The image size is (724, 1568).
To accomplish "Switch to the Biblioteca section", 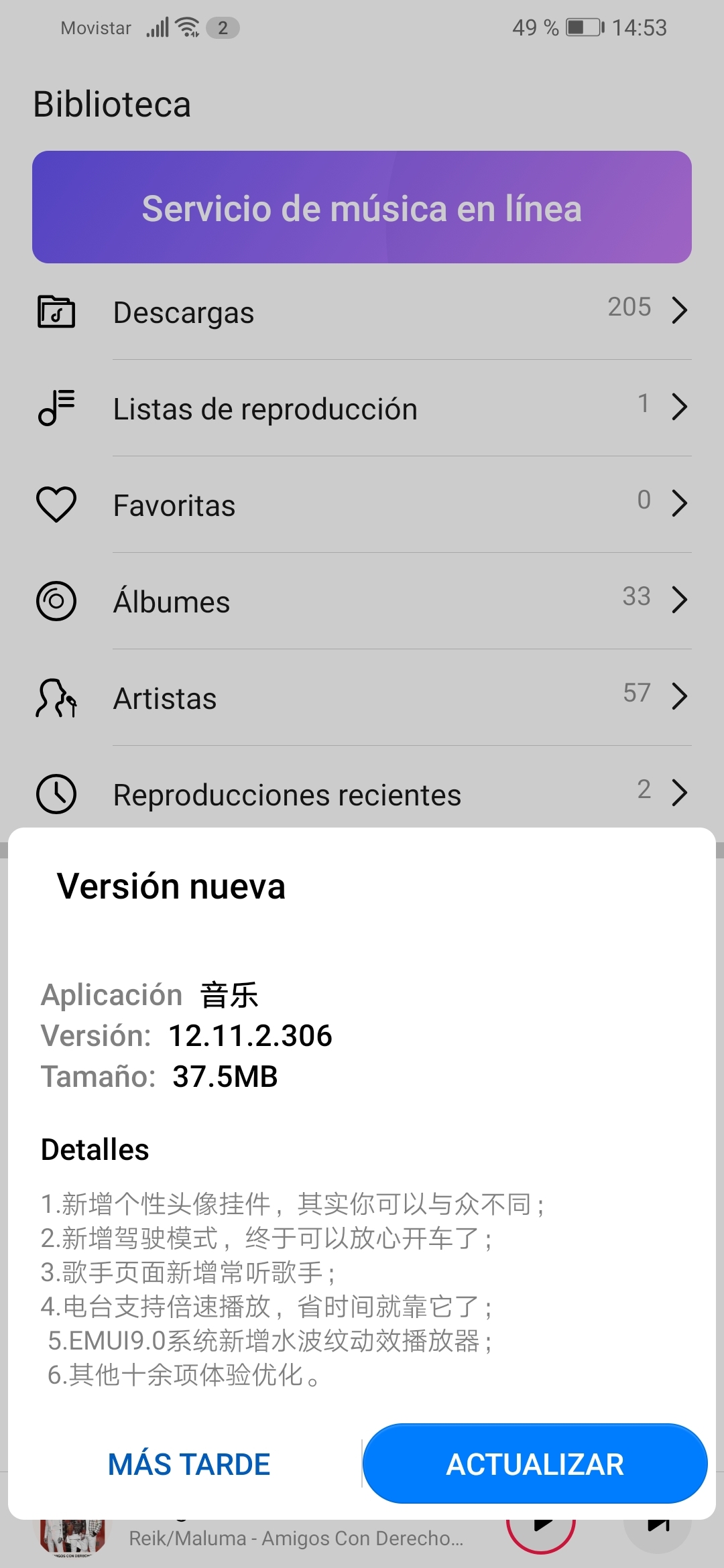I will point(113,104).
